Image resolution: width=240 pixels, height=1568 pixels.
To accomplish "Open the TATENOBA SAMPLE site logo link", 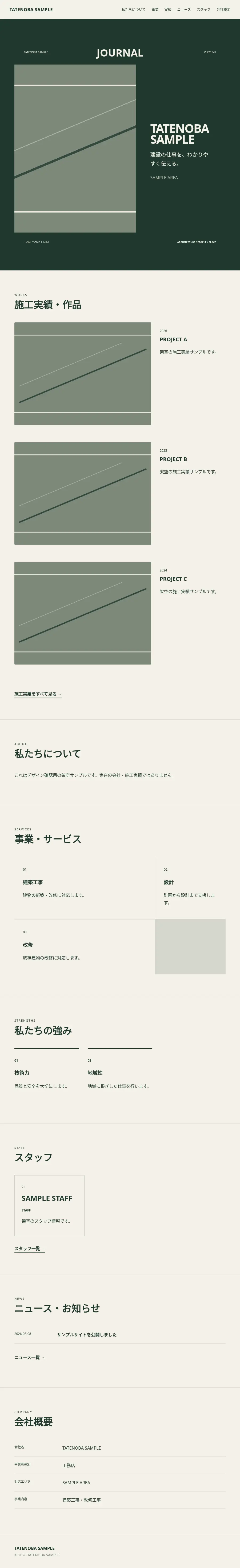I will 31,10.
